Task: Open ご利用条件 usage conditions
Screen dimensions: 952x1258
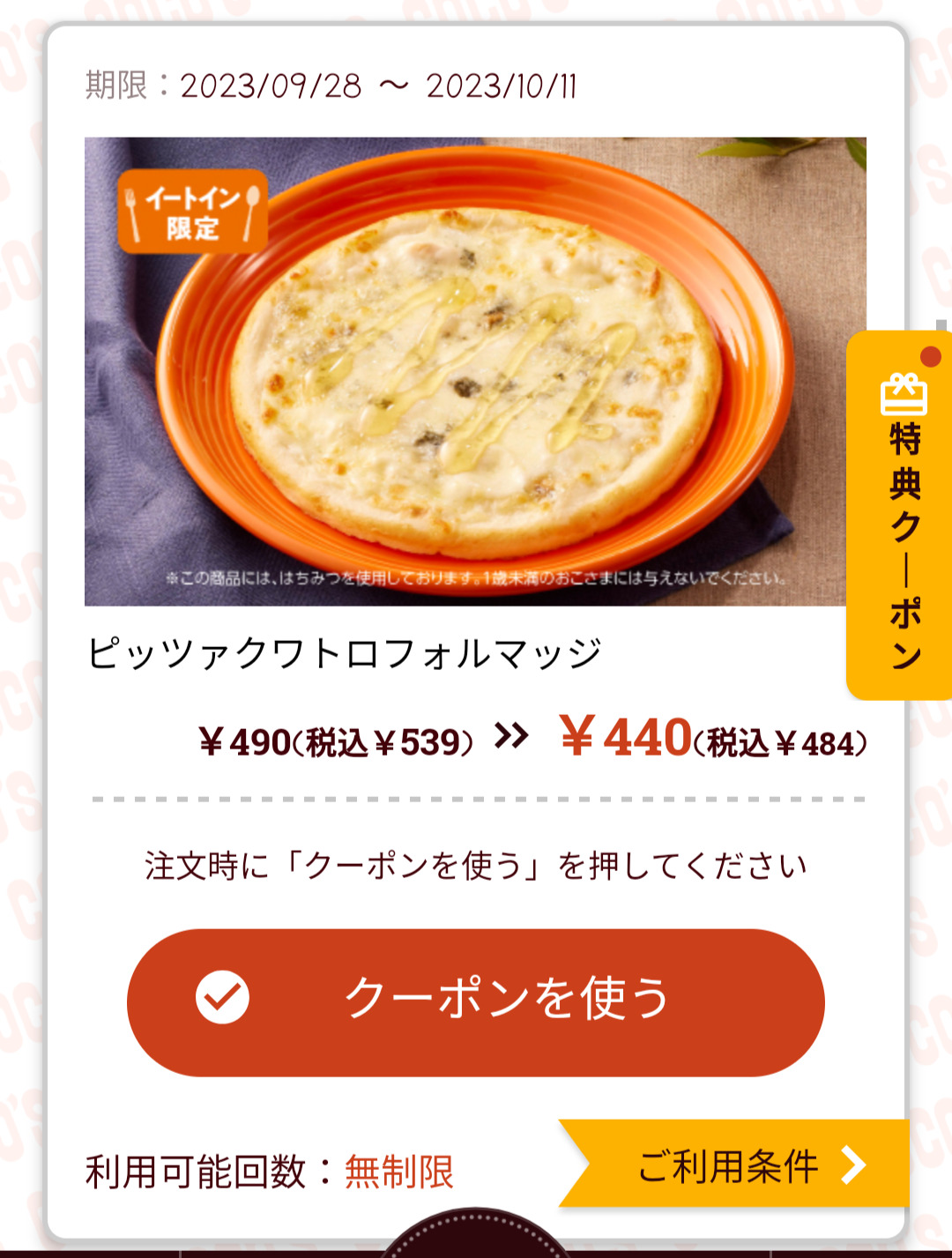Action: click(x=740, y=1165)
